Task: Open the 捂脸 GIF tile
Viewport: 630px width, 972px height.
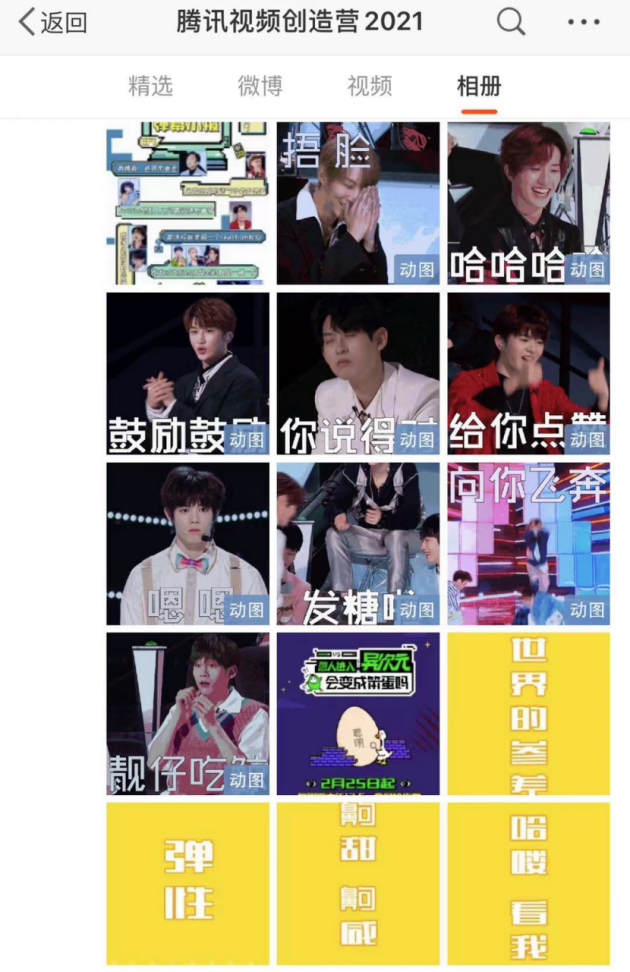Action: (358, 203)
